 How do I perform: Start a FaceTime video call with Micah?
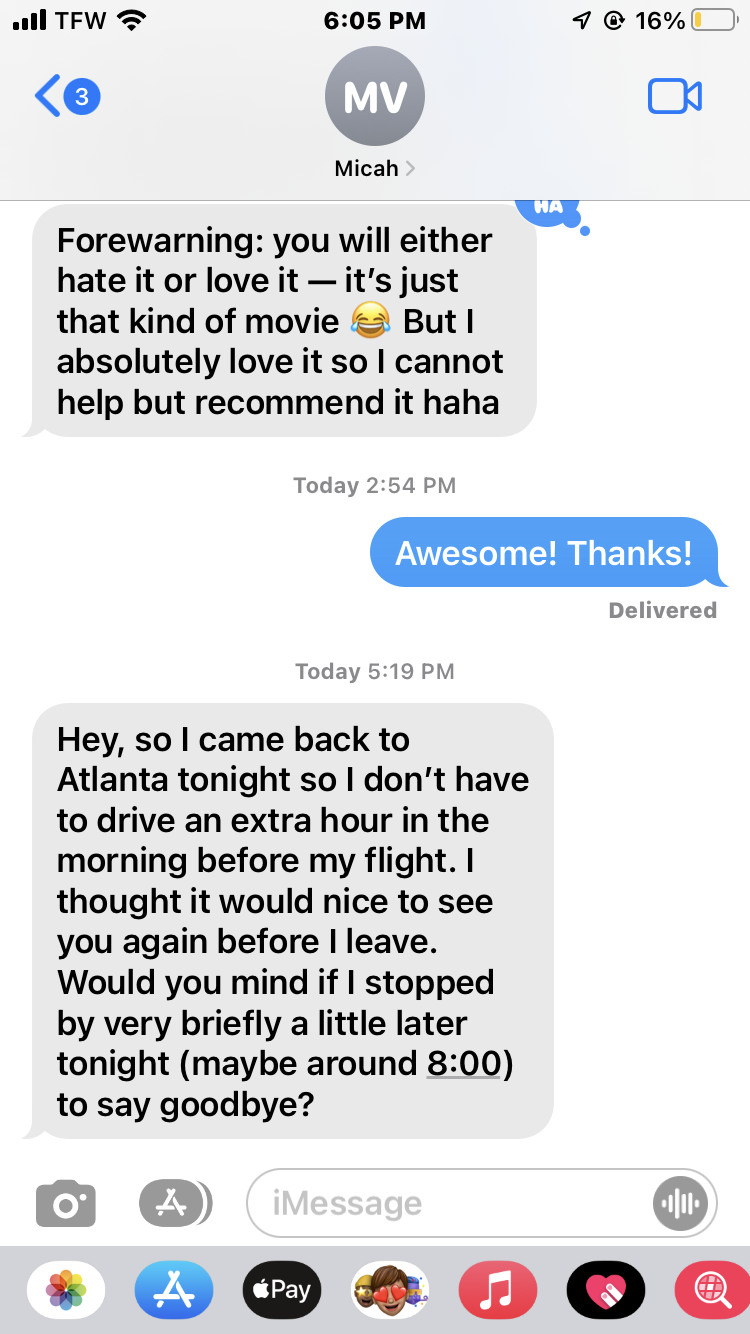point(675,96)
